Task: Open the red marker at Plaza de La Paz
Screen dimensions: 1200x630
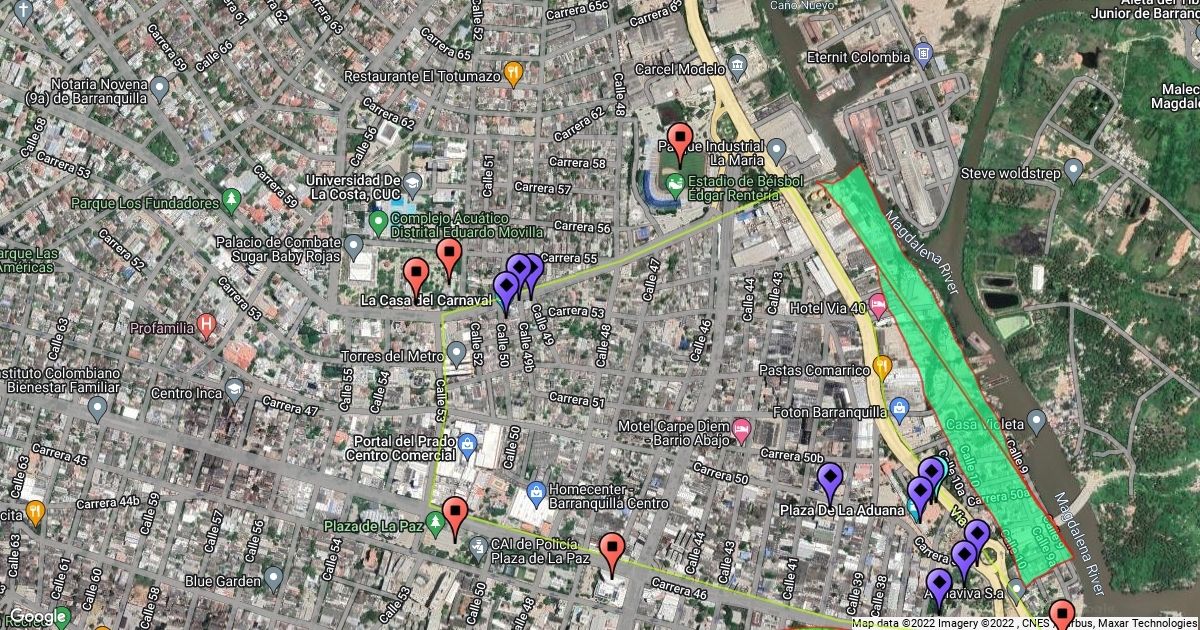Action: 455,514
